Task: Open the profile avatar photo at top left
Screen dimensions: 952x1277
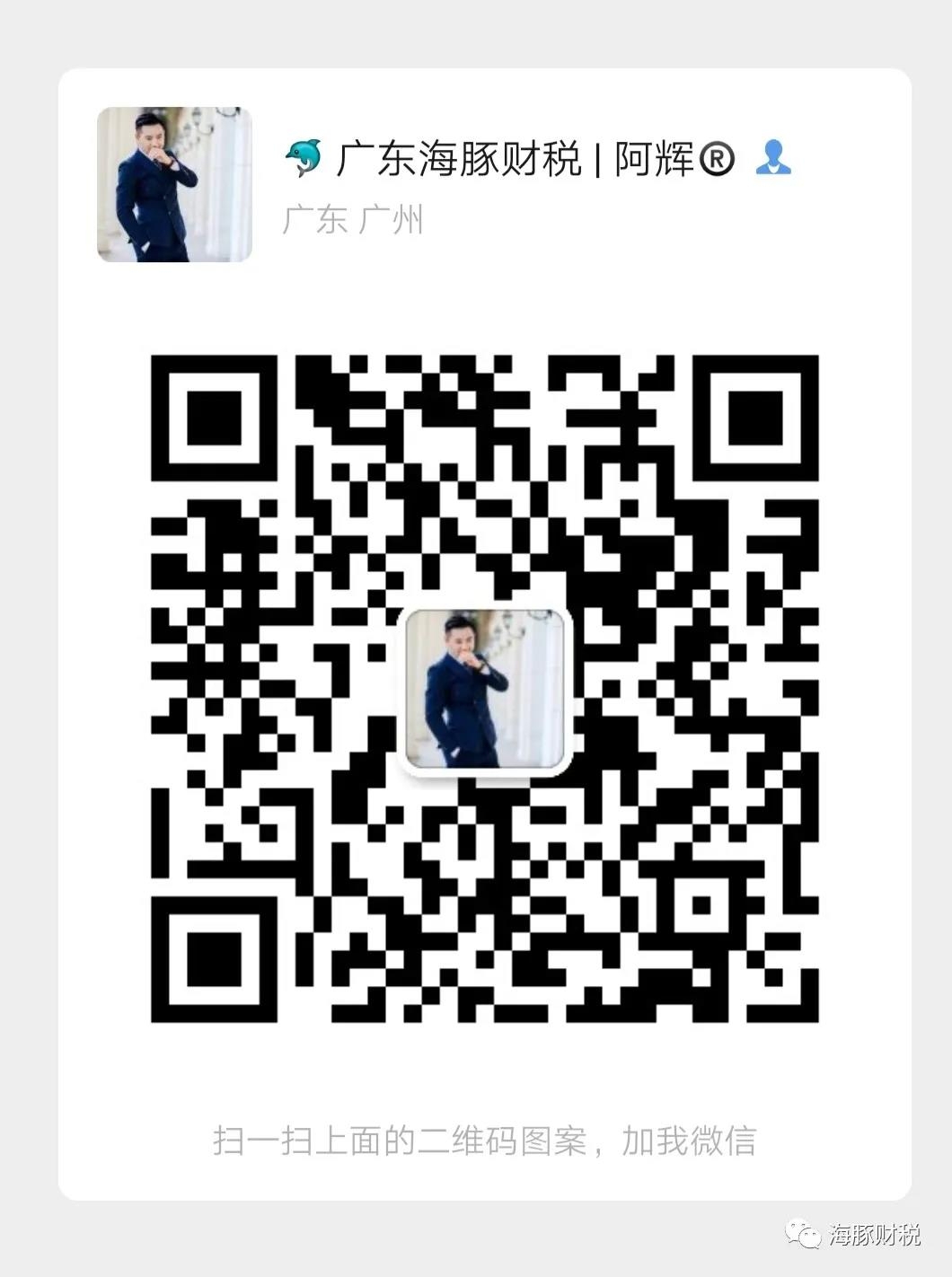Action: click(176, 184)
